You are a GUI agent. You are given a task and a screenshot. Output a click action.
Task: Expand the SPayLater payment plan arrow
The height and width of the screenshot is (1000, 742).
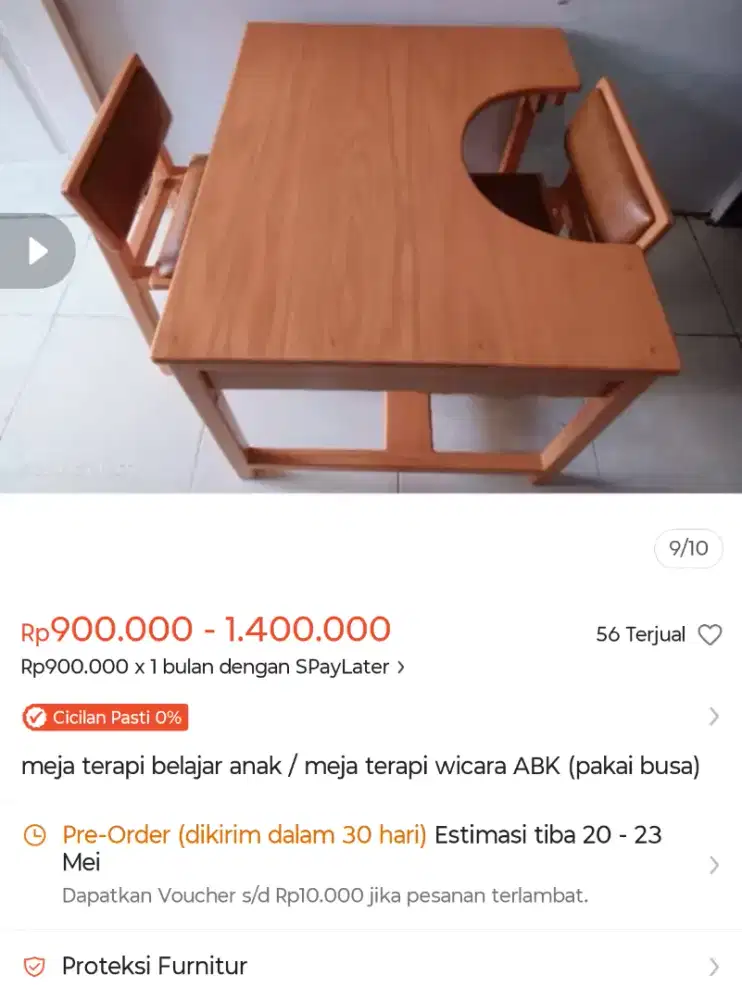pos(399,667)
